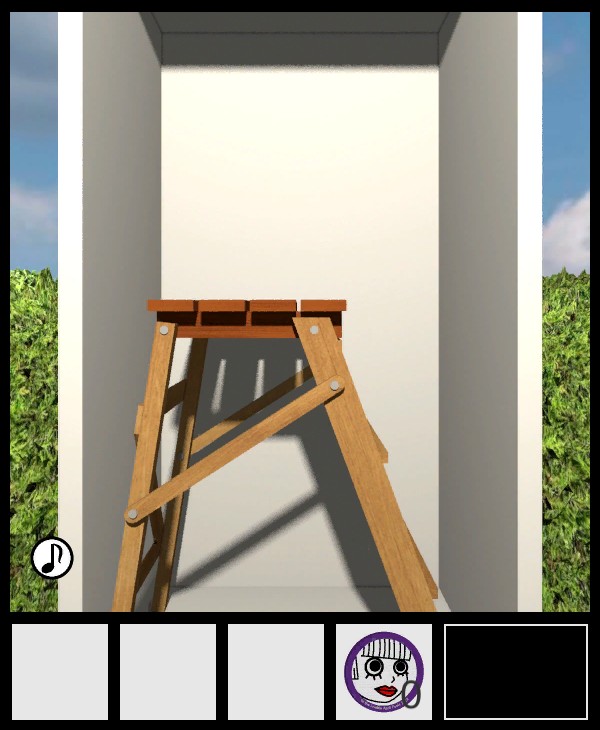The width and height of the screenshot is (600, 730).
Task: Tap the wooden stepladder in the room
Action: pyautogui.click(x=268, y=440)
